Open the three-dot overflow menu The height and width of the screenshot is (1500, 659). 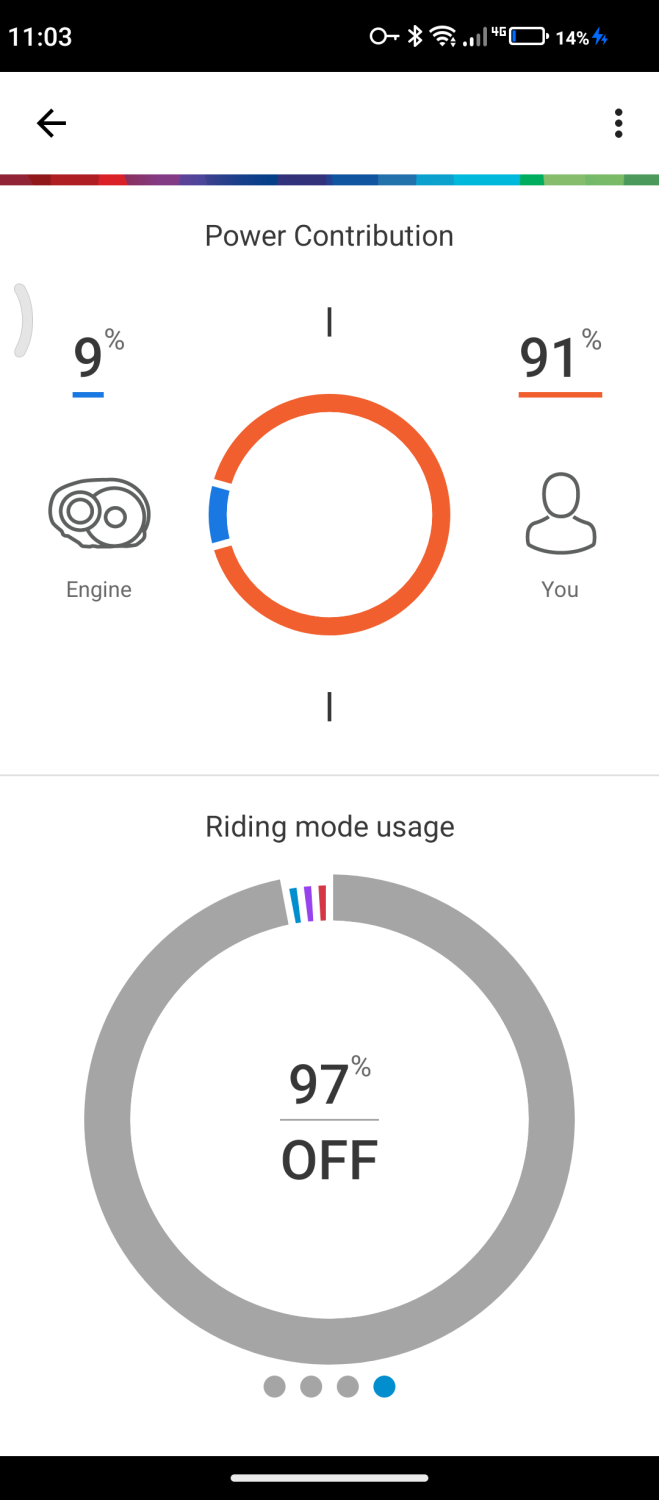618,123
